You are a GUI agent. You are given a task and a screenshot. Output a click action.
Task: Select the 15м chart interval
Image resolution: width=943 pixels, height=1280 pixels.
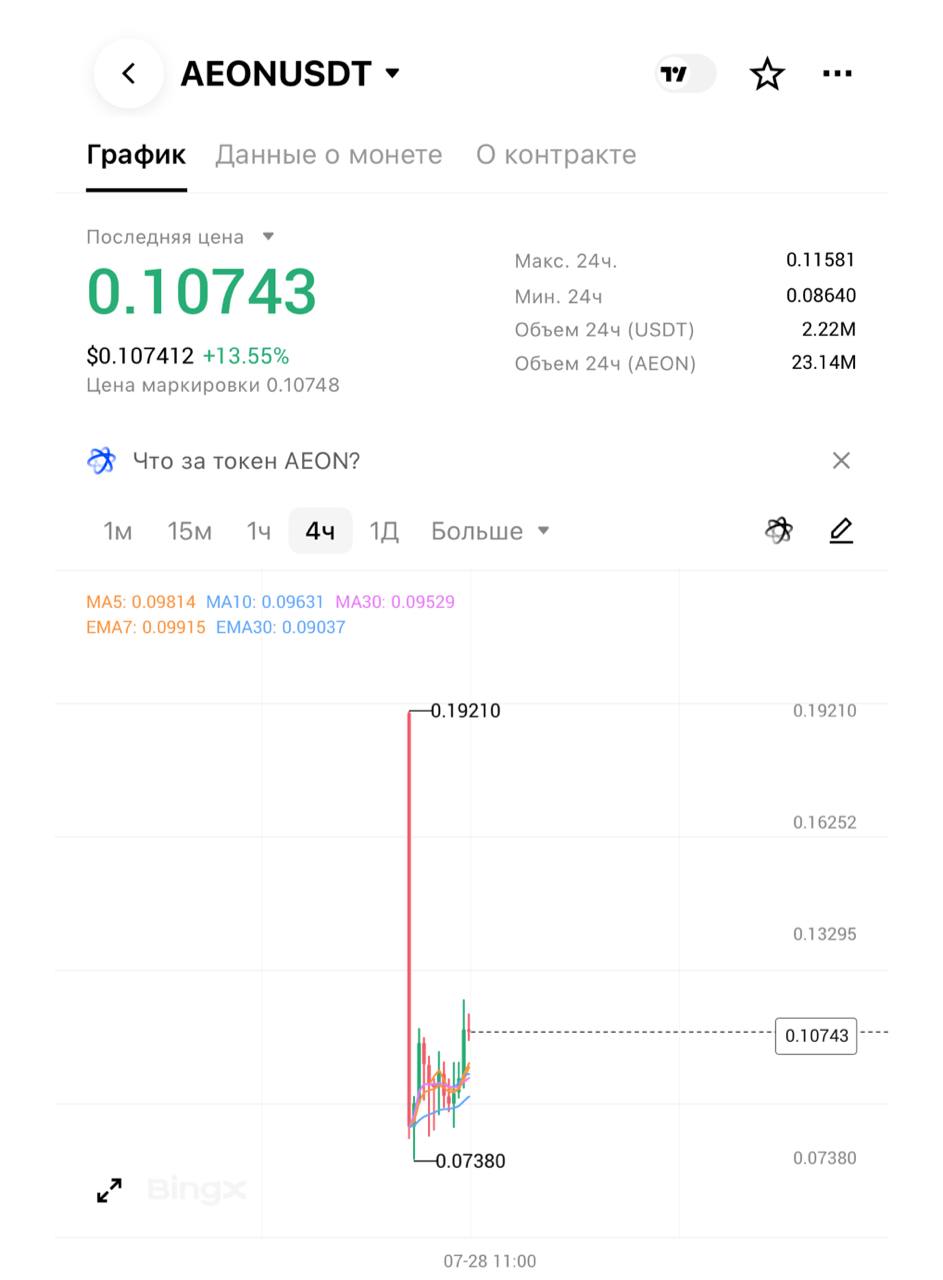(189, 531)
